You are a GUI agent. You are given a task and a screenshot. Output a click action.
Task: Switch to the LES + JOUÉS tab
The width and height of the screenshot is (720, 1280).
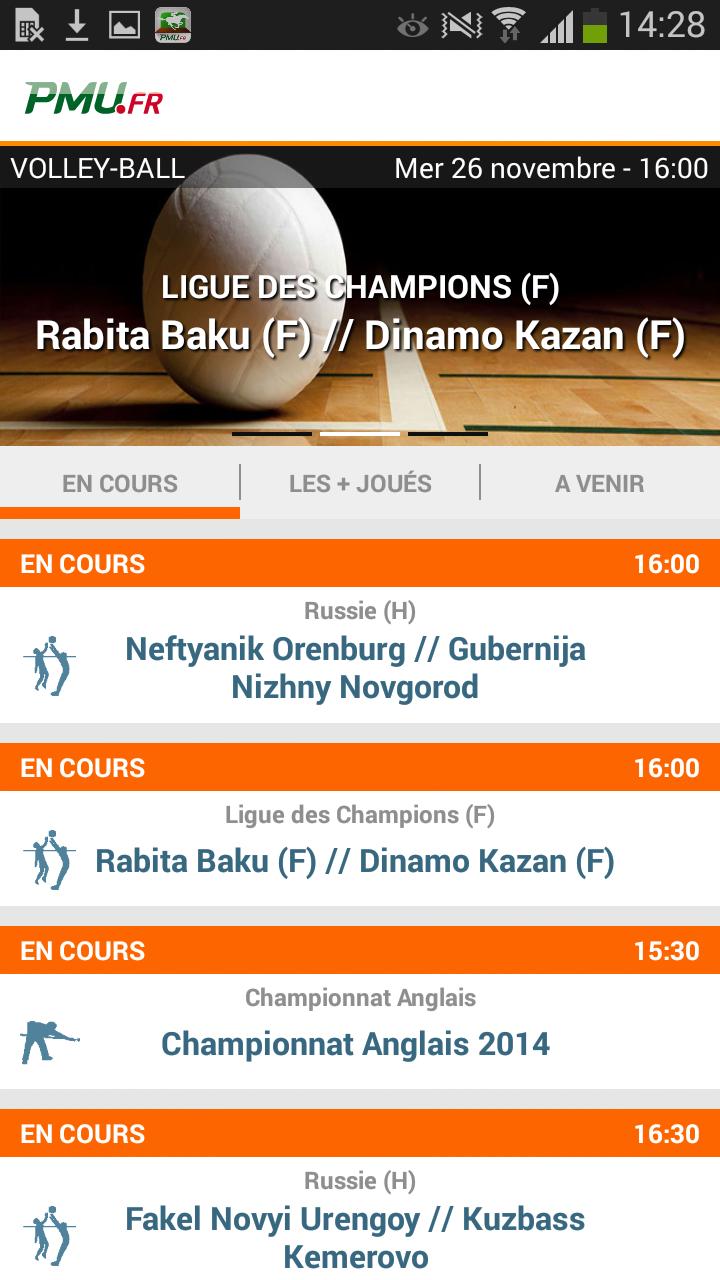tap(360, 484)
